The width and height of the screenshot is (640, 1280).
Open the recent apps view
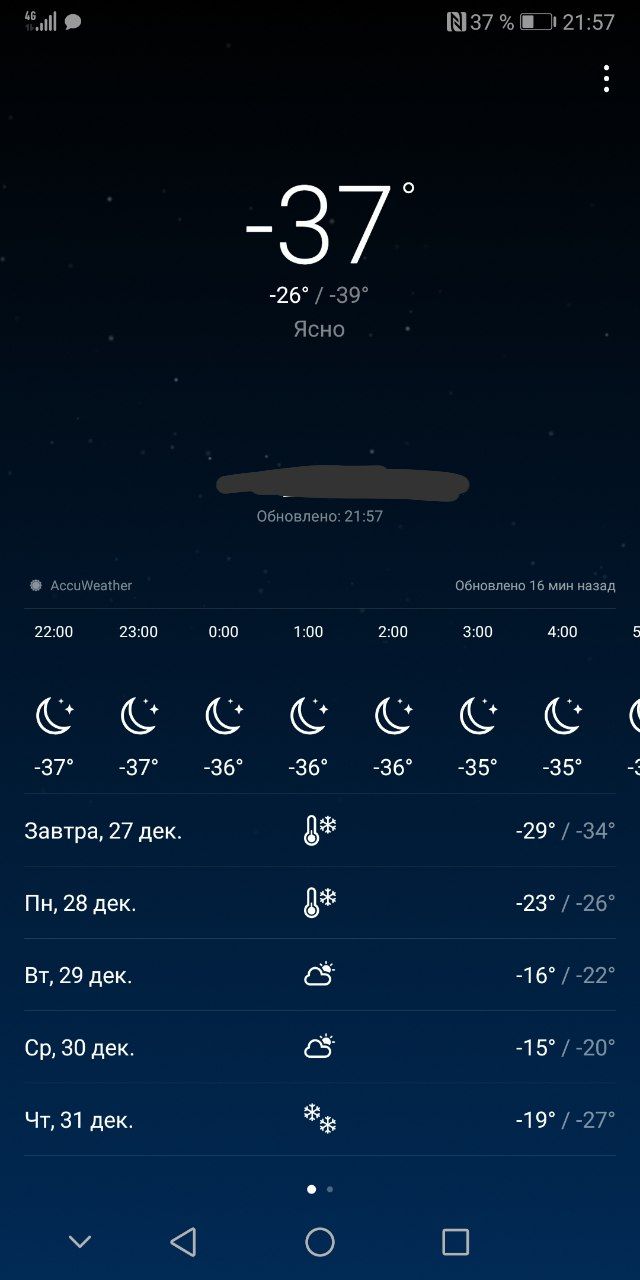click(455, 1242)
